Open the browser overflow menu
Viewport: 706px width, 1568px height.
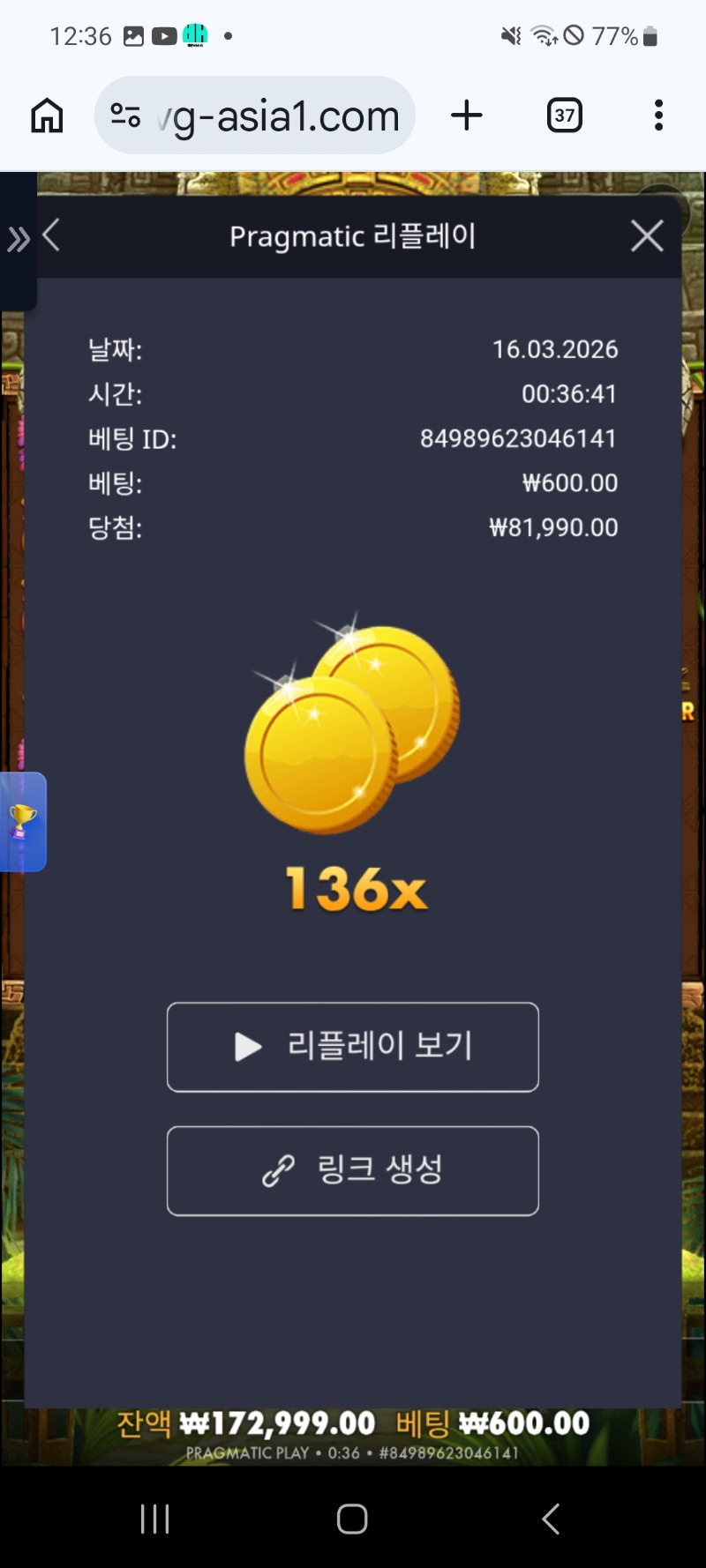pos(658,116)
